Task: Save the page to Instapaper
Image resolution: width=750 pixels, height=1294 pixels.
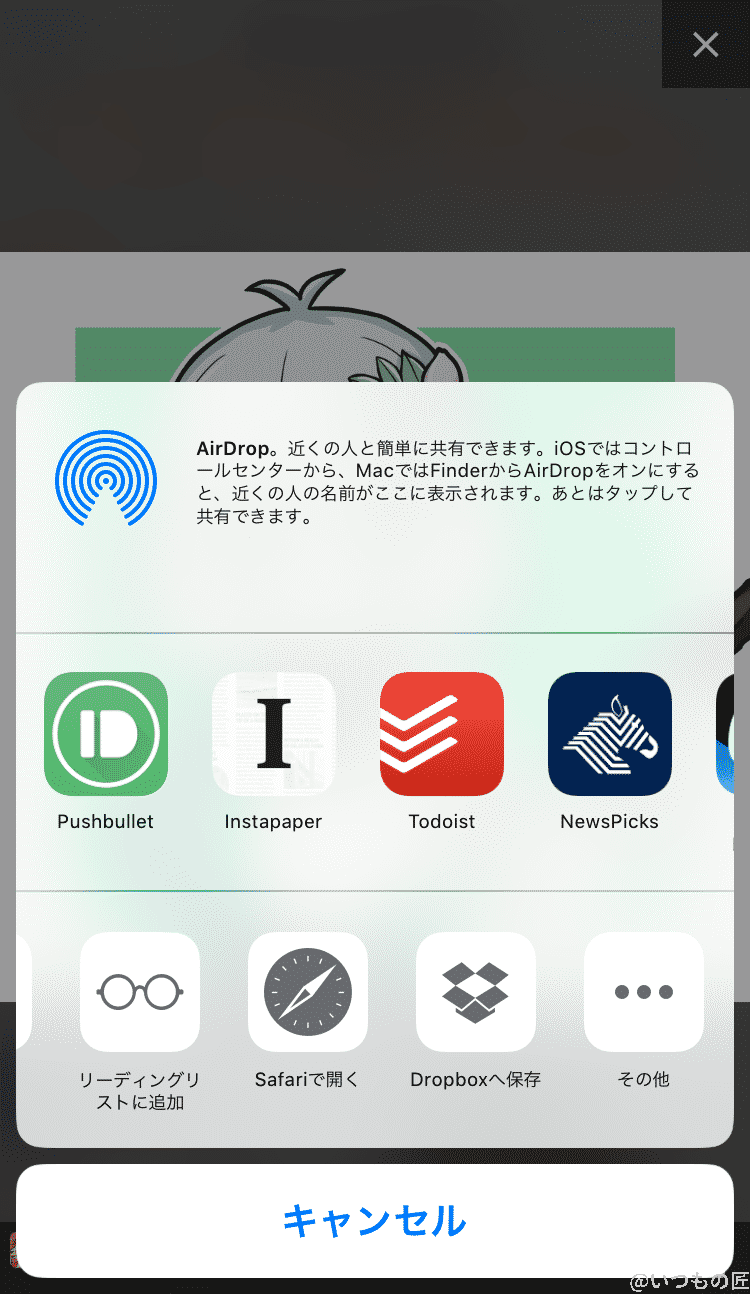Action: (x=274, y=734)
